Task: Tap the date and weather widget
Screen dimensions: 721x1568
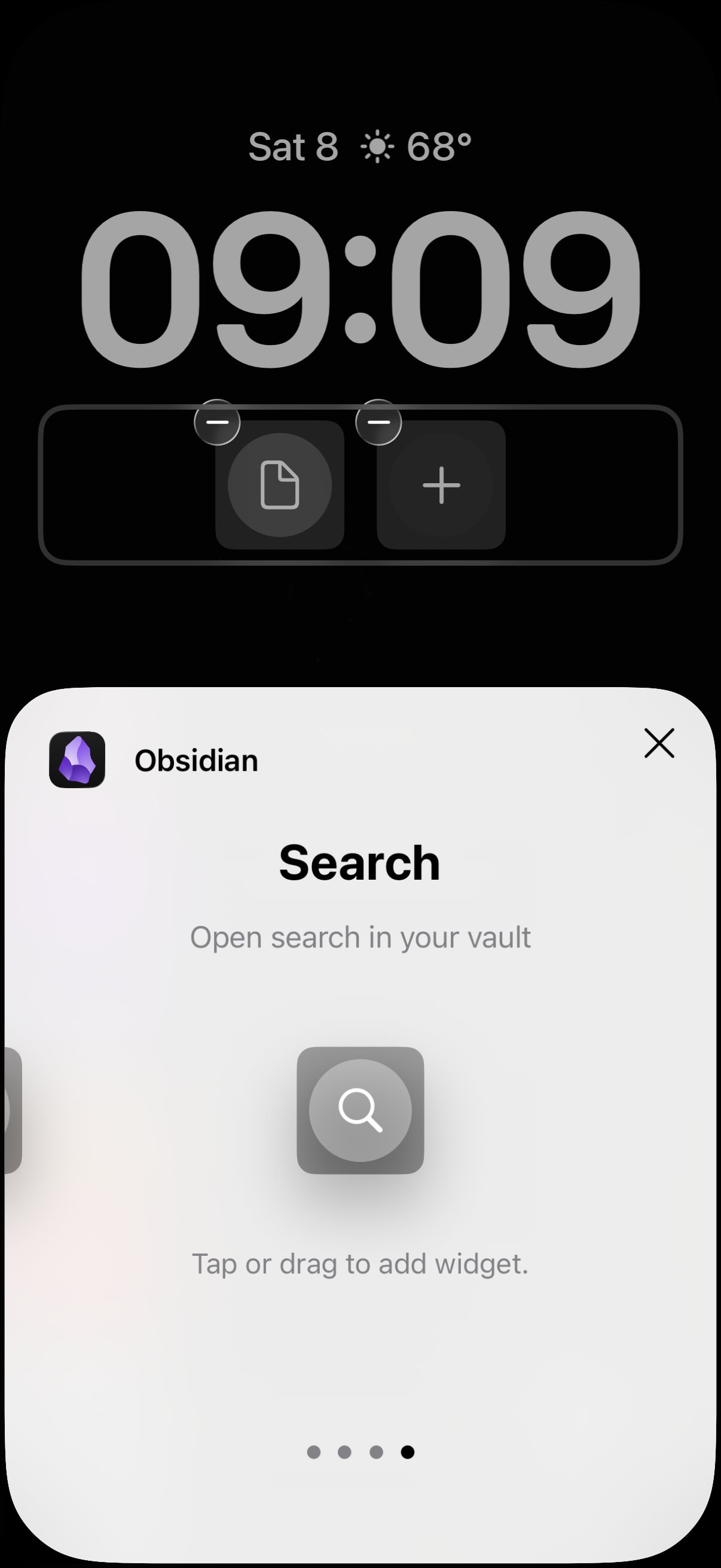Action: (x=360, y=147)
